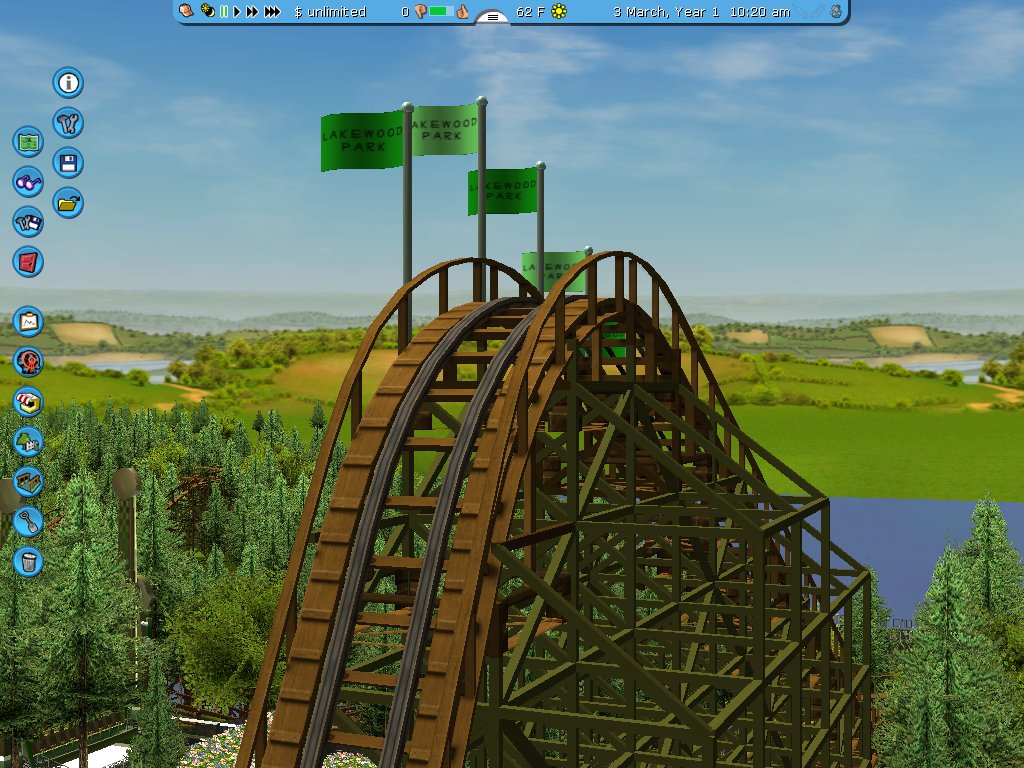The image size is (1024, 768).
Task: Open the game info button
Action: (68, 83)
